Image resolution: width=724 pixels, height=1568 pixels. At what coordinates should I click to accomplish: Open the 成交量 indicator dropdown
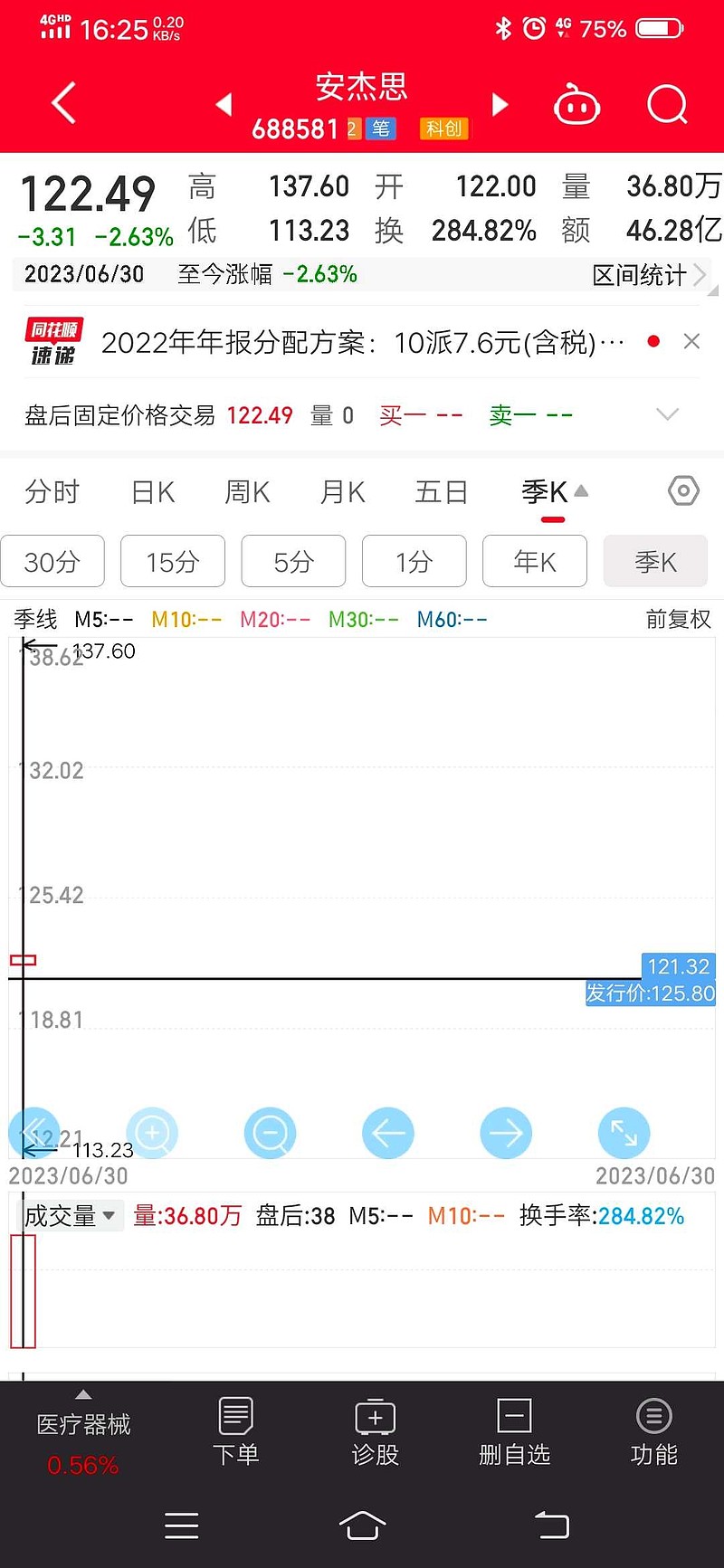click(69, 1216)
